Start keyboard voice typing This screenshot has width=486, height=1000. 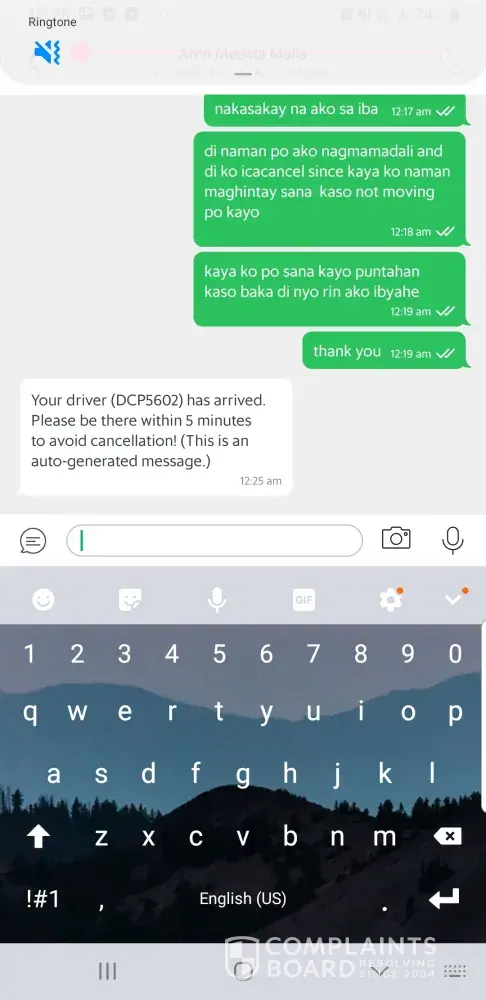[x=217, y=599]
